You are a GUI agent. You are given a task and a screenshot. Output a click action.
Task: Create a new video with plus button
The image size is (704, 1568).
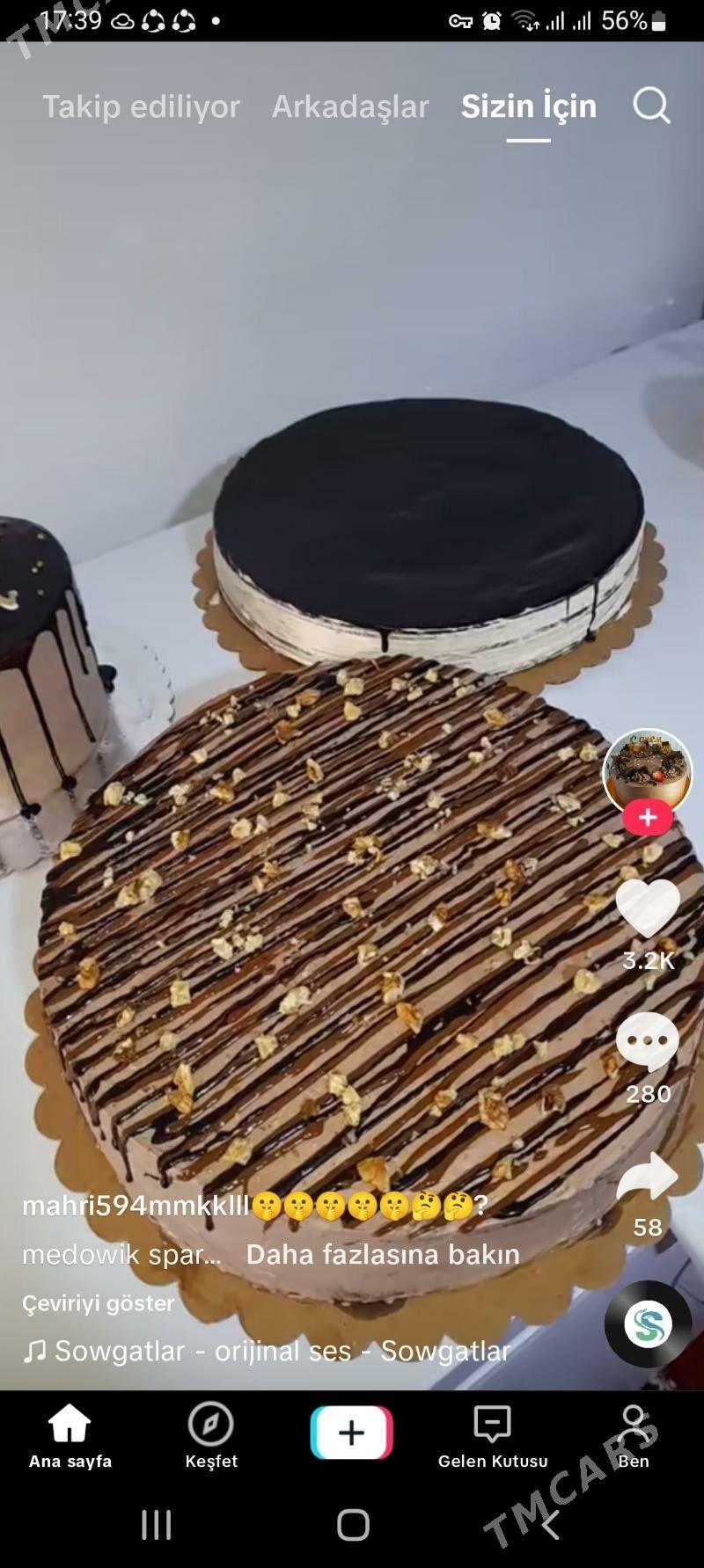(x=352, y=1433)
